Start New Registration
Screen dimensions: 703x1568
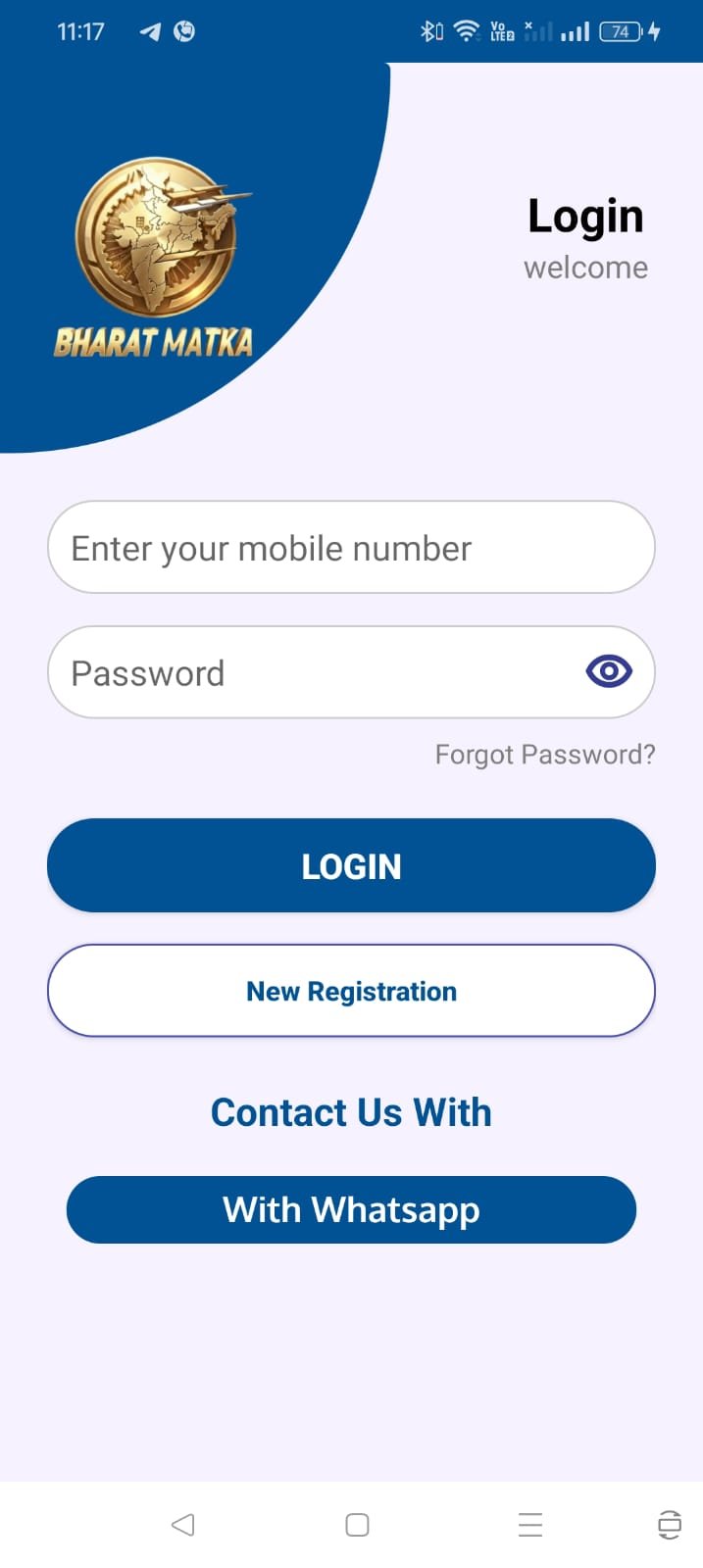351,991
